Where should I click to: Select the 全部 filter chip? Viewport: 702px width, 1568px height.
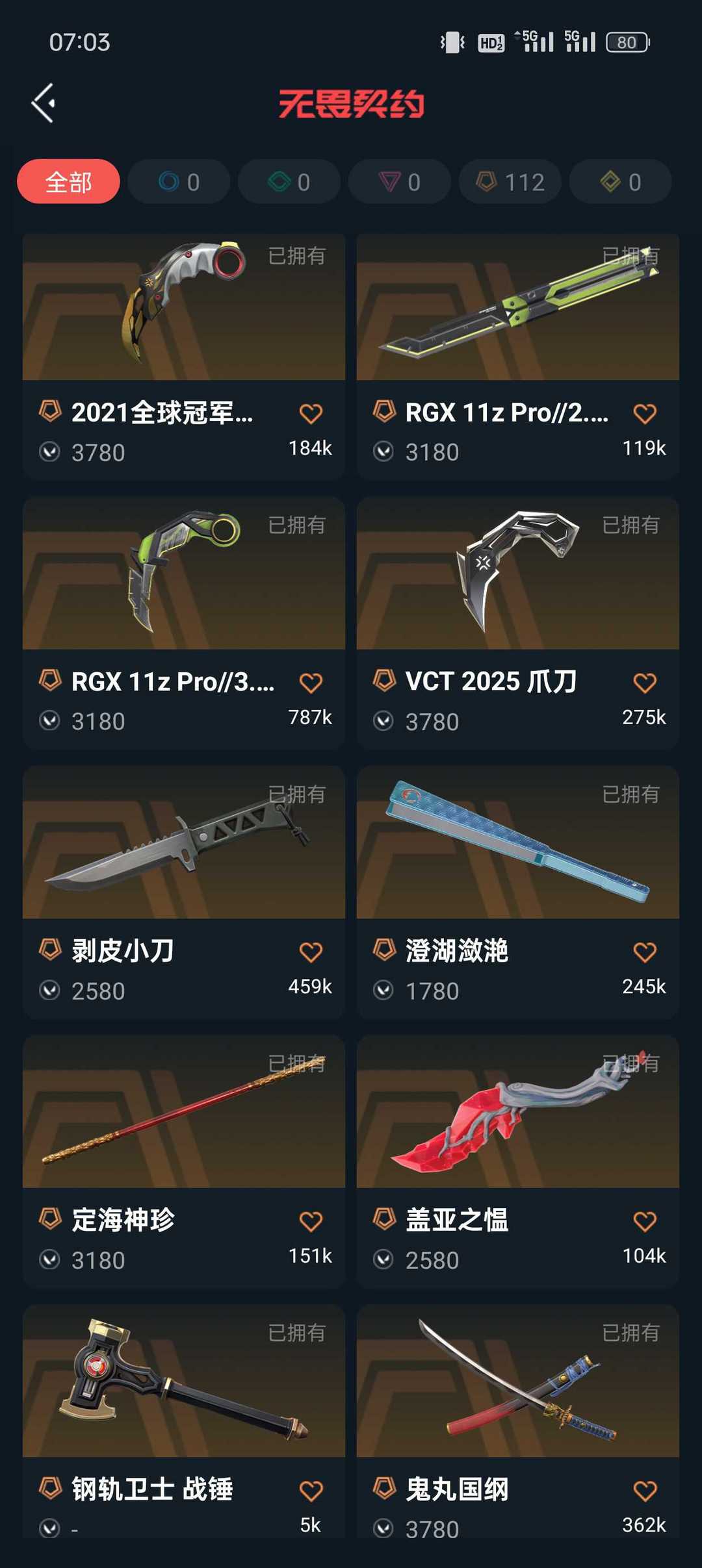click(68, 182)
